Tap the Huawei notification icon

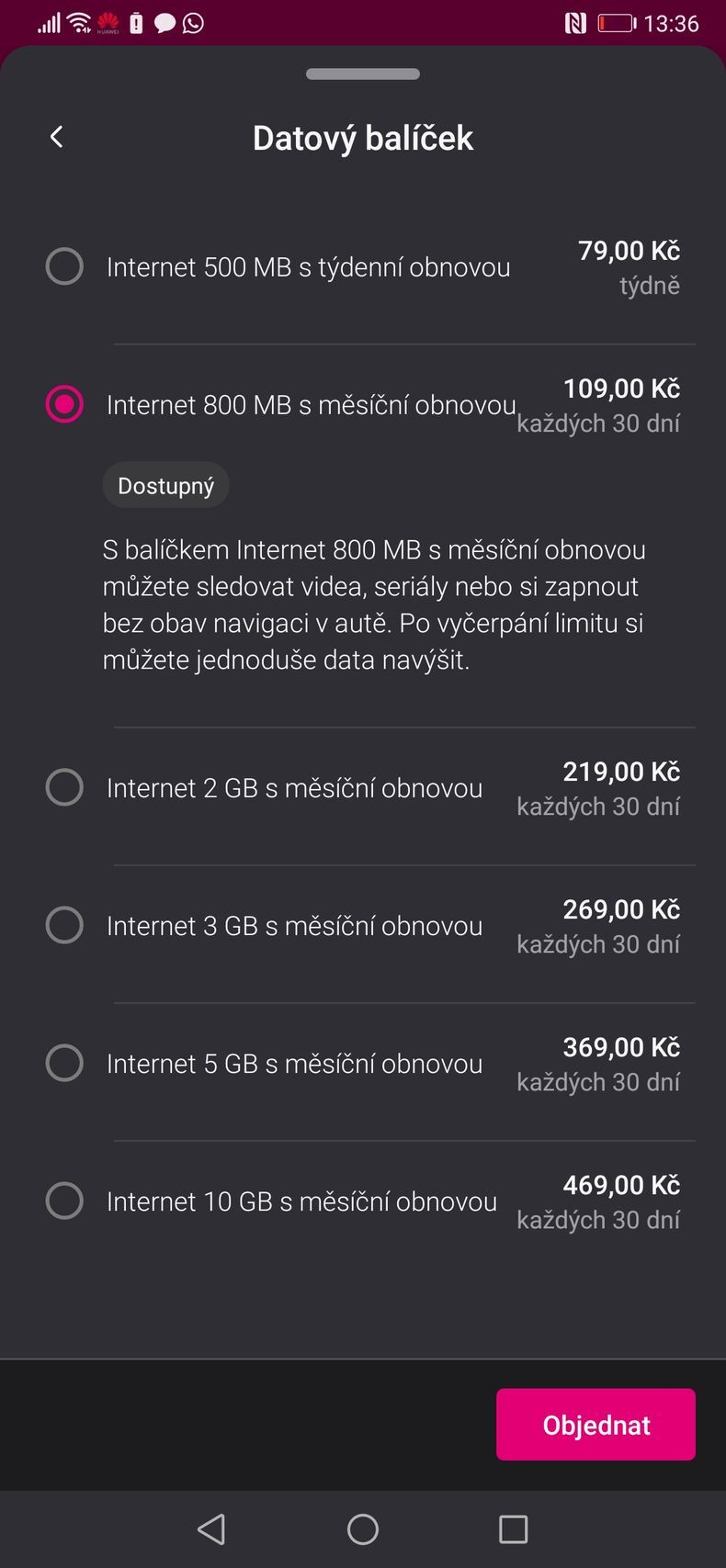108,23
